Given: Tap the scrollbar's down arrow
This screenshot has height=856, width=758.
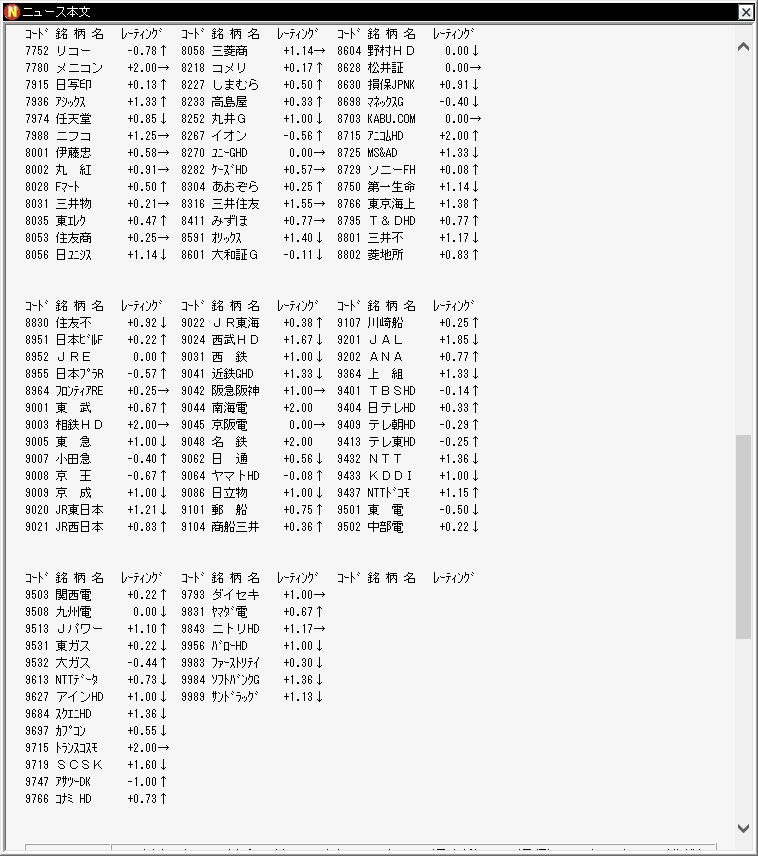Looking at the screenshot, I should [x=743, y=828].
